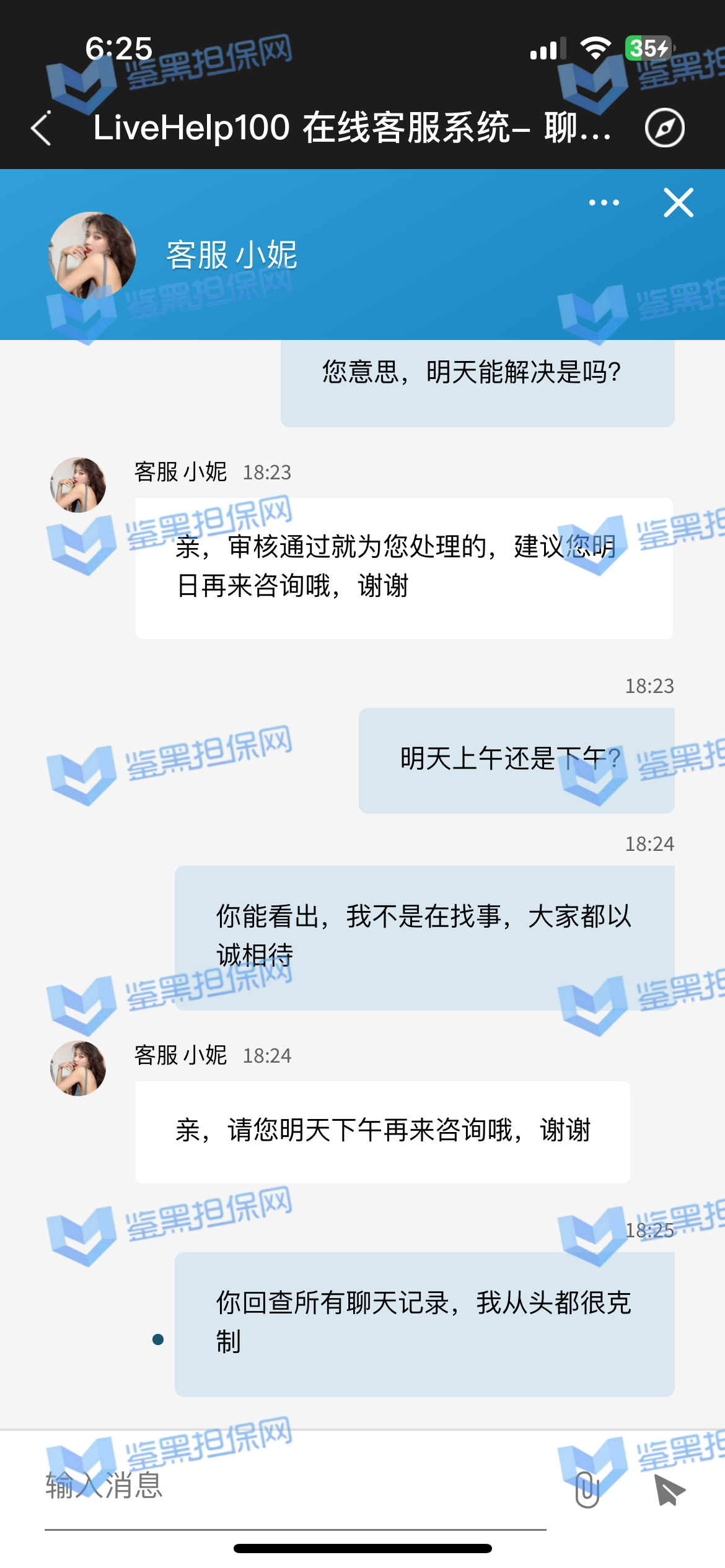Open the three-dot chat options menu
725x1568 pixels.
click(x=604, y=203)
